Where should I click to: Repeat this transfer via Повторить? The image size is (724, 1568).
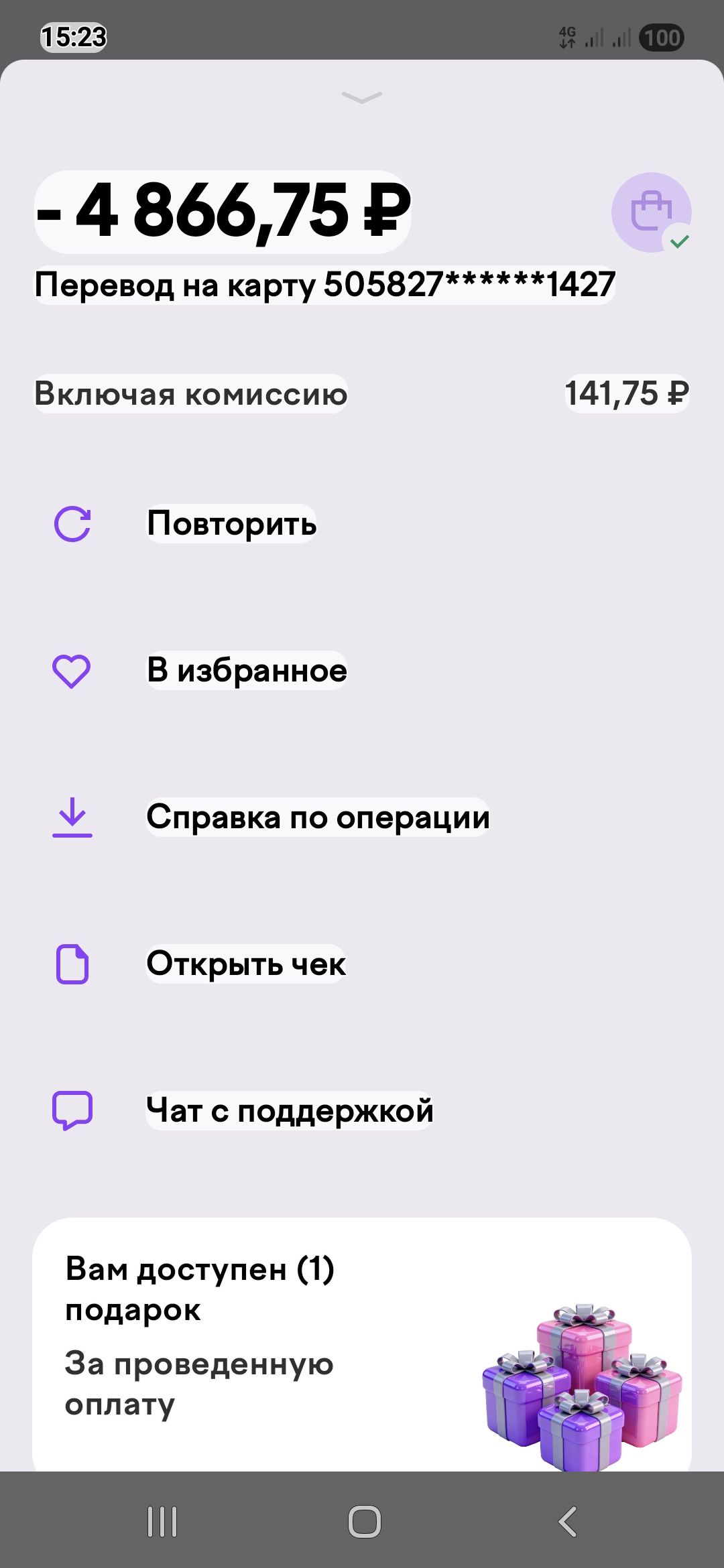(231, 524)
